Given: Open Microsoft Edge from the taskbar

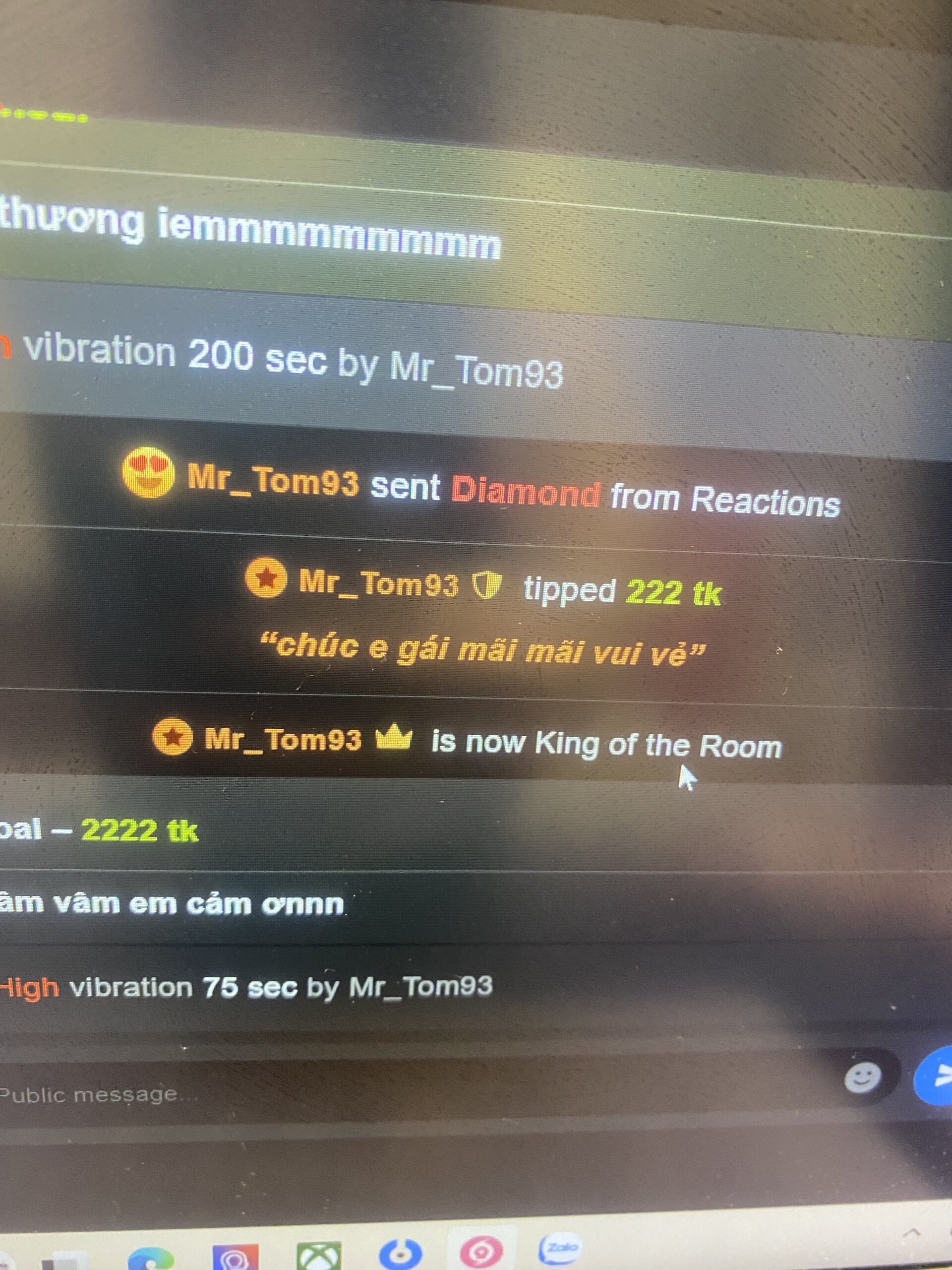Looking at the screenshot, I should 150,1259.
